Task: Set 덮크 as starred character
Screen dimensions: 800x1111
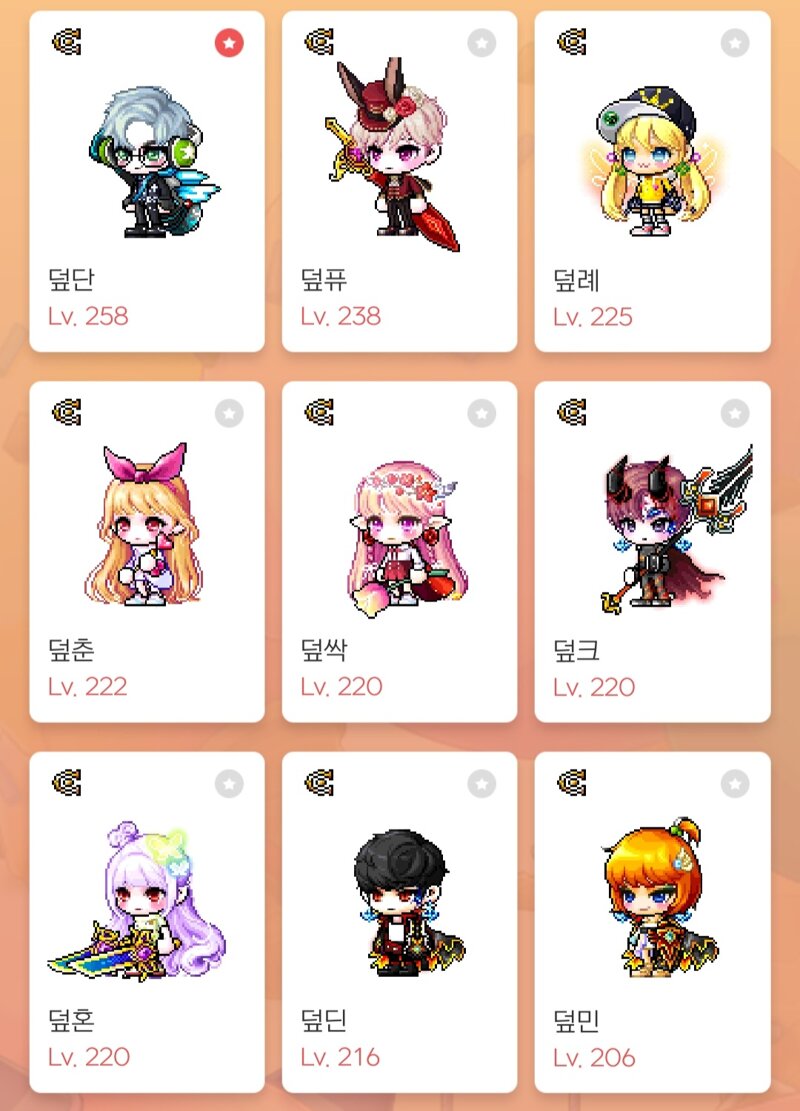Action: (735, 413)
